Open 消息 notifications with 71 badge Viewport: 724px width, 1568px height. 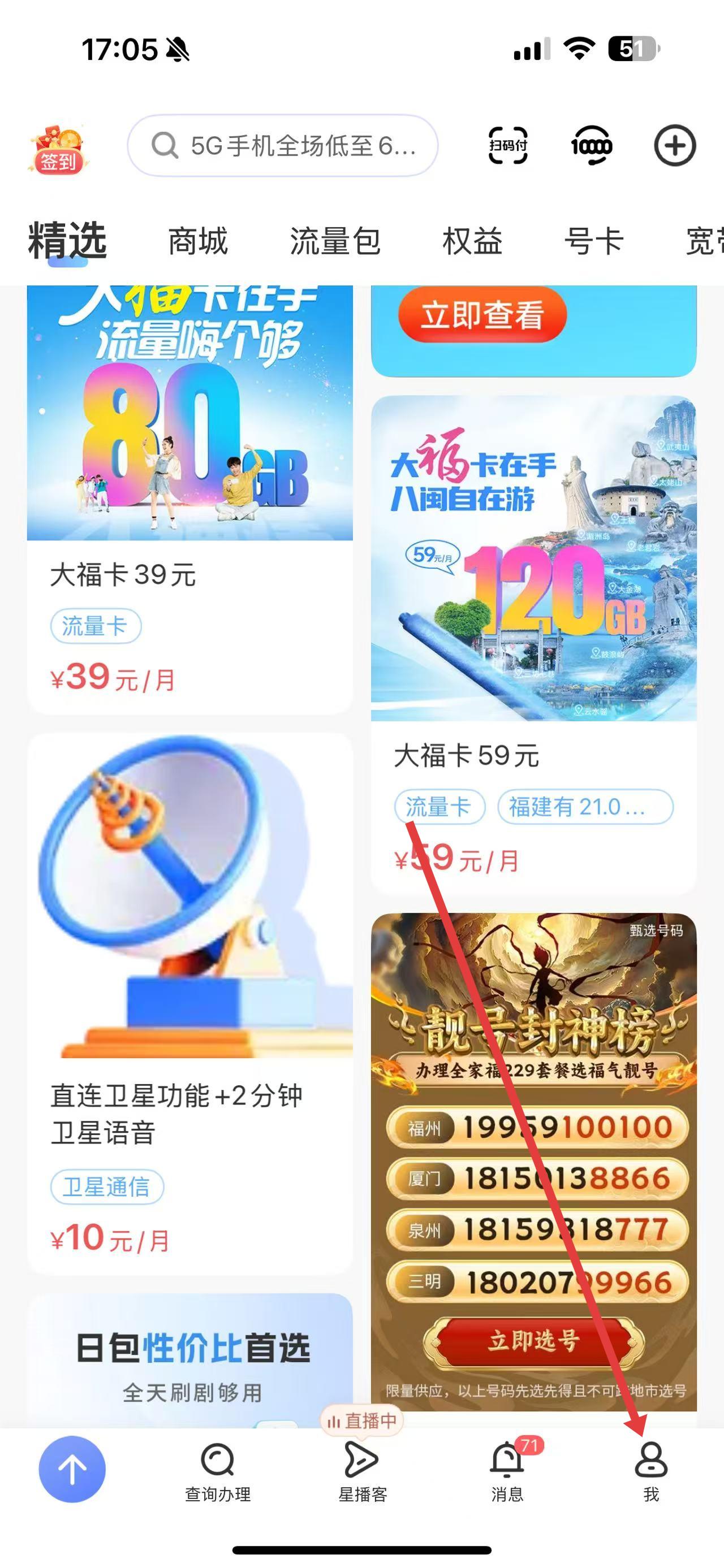coord(507,1472)
